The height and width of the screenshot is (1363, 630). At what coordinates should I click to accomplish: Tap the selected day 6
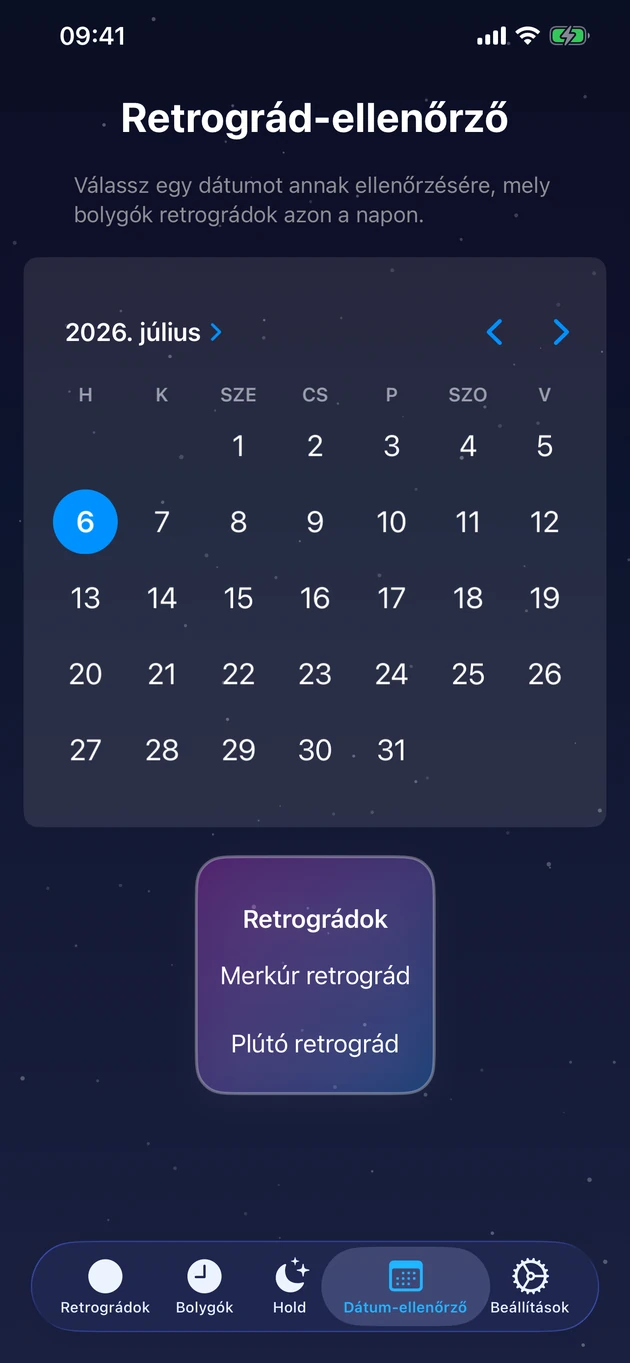85,522
